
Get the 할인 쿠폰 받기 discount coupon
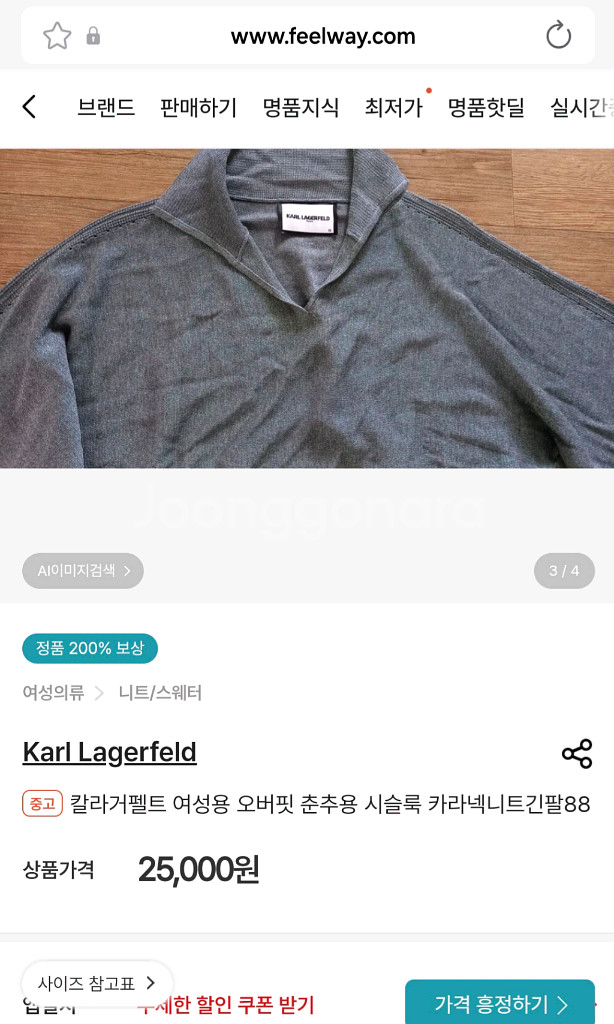coord(225,1005)
